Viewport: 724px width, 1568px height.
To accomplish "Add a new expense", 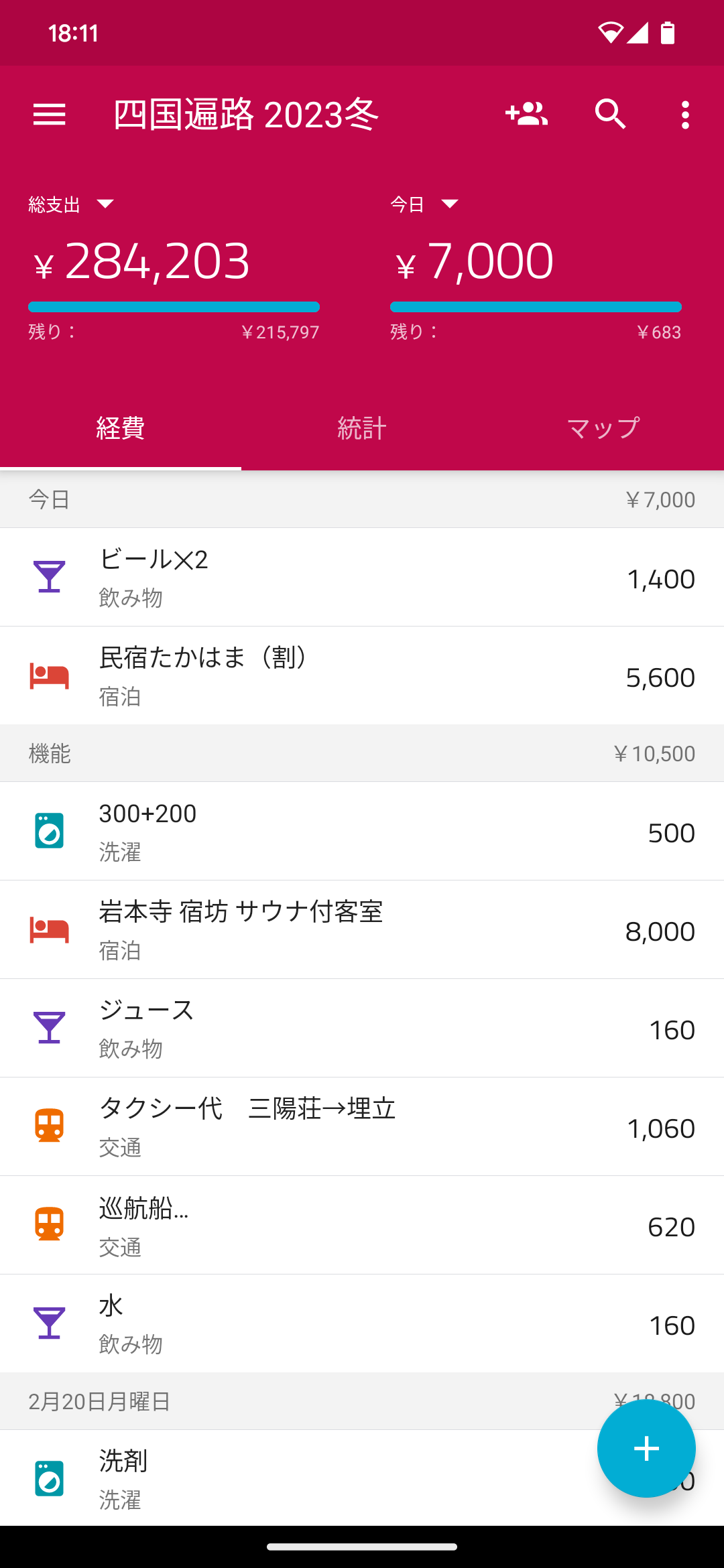I will coord(646,1448).
